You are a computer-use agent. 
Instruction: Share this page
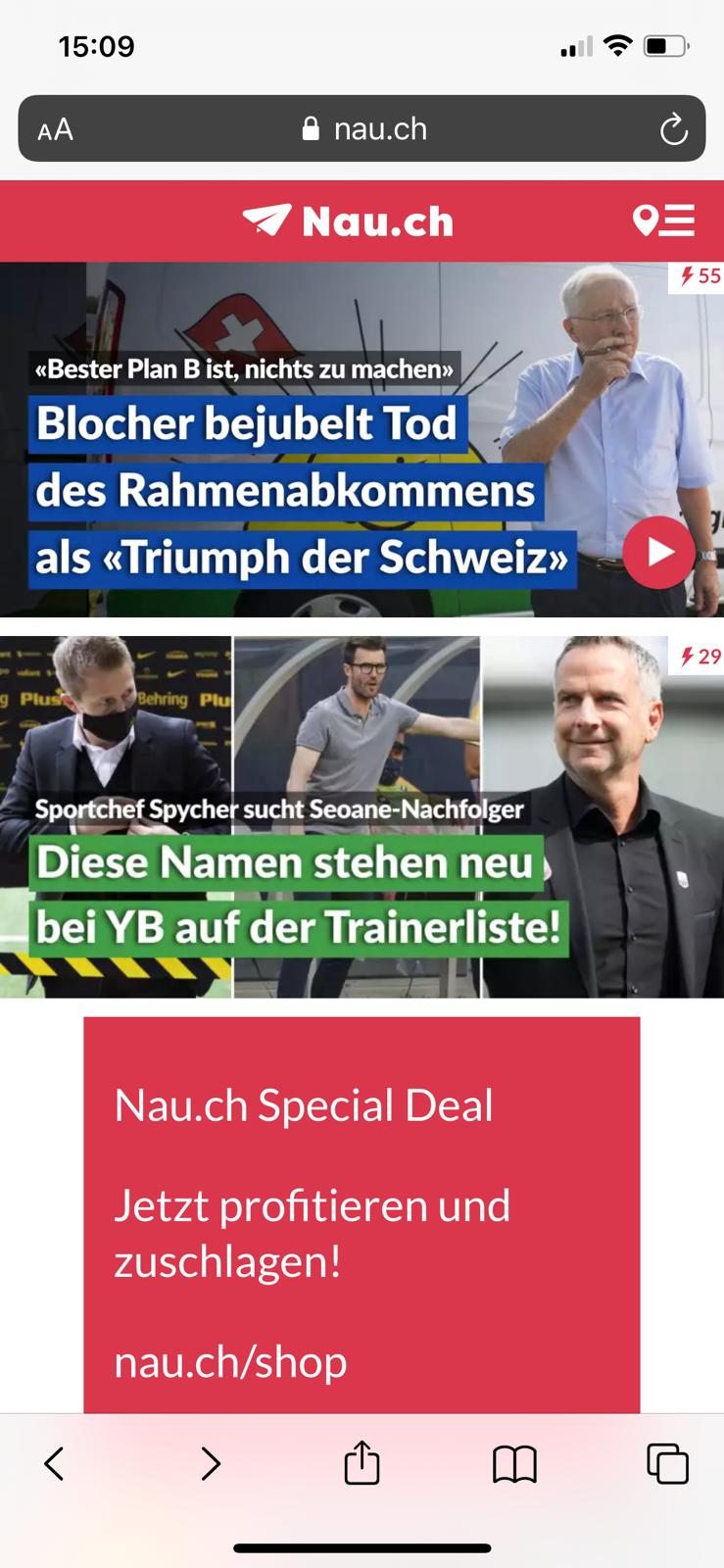362,1462
